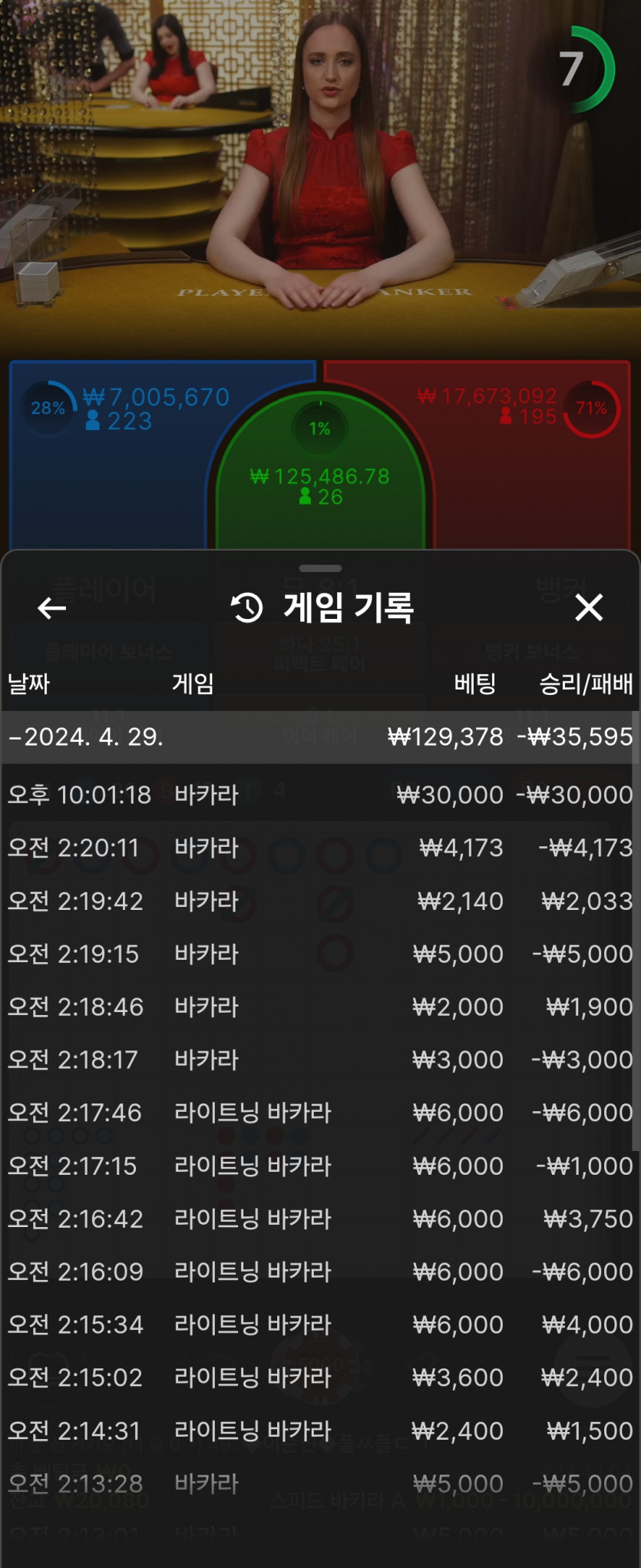641x1568 pixels.
Task: Open the 오후 10:01:18 바카라 round
Action: click(x=319, y=794)
